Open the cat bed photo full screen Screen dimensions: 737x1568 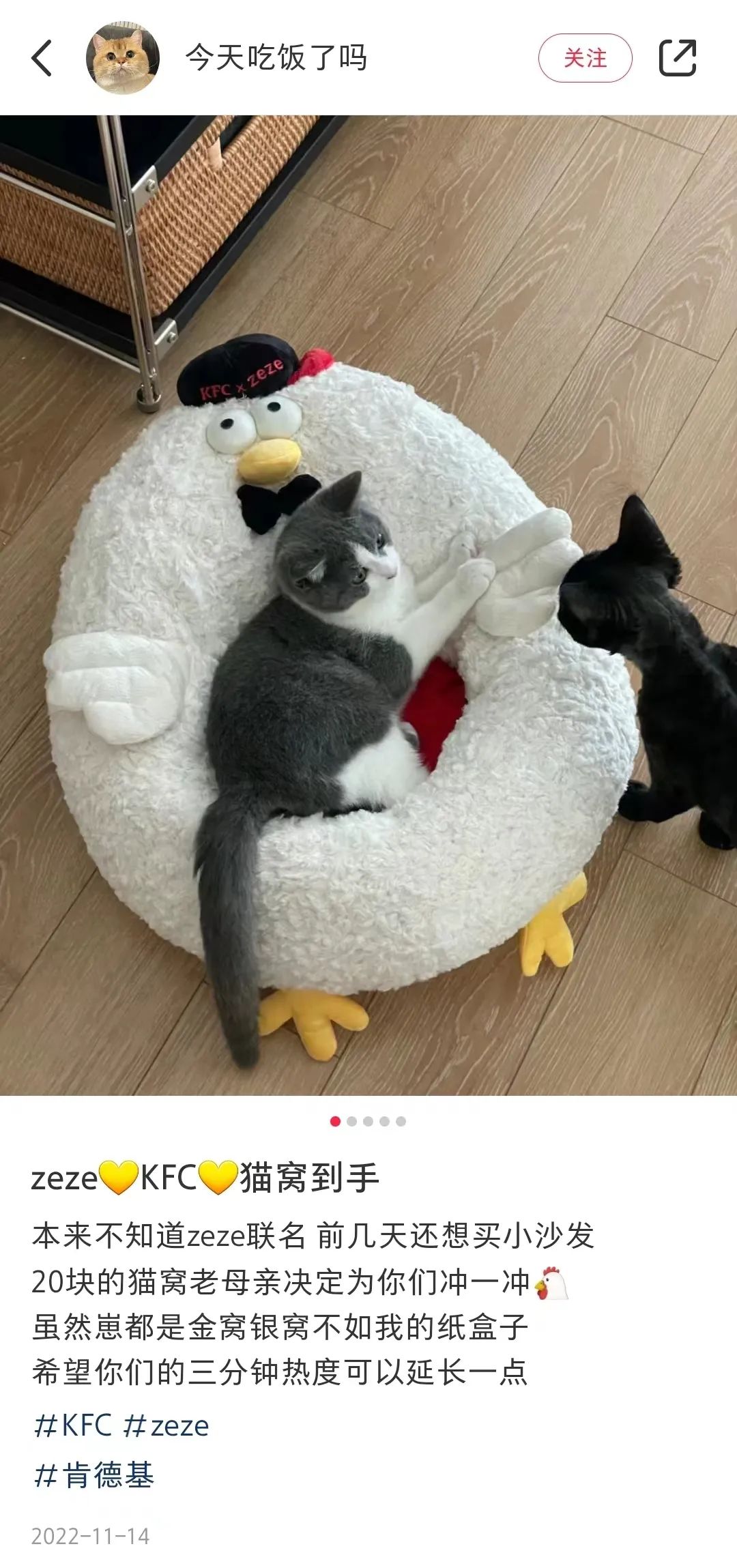point(369,605)
